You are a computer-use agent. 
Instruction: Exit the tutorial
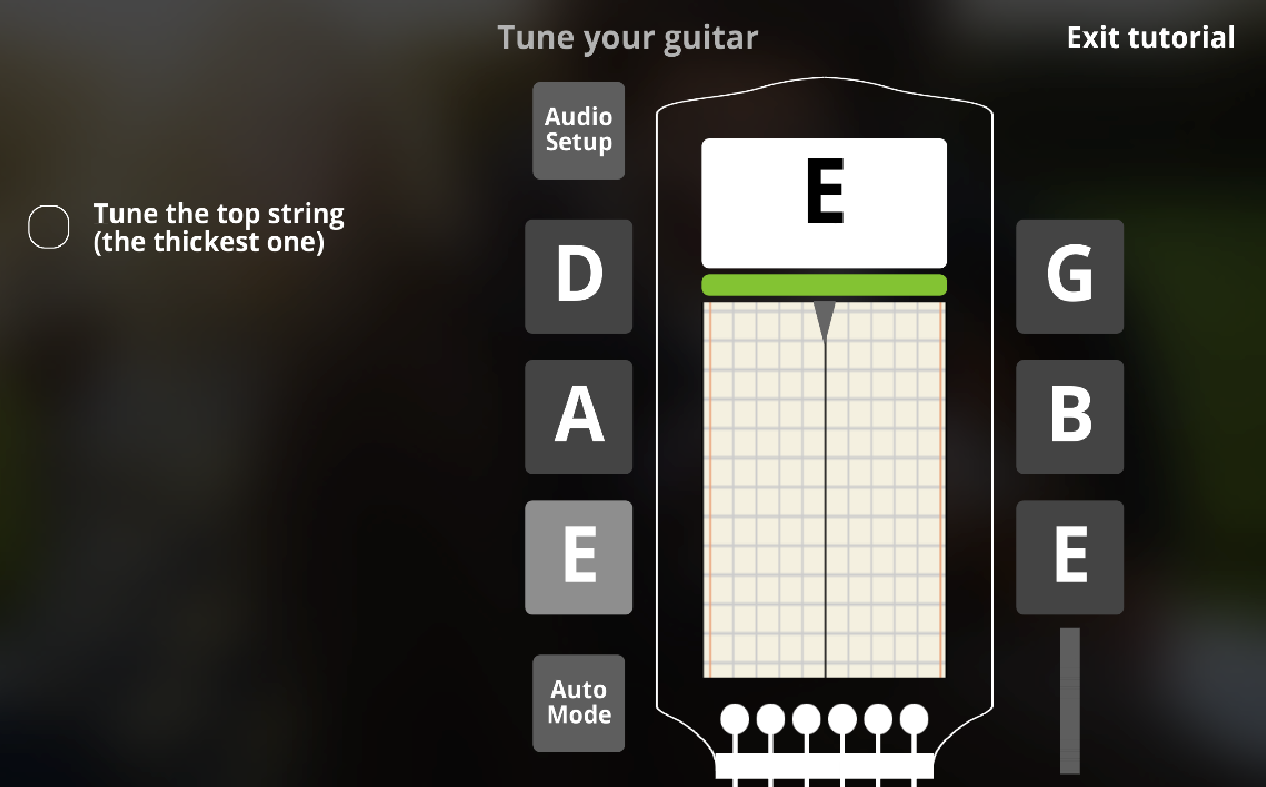[x=1150, y=38]
